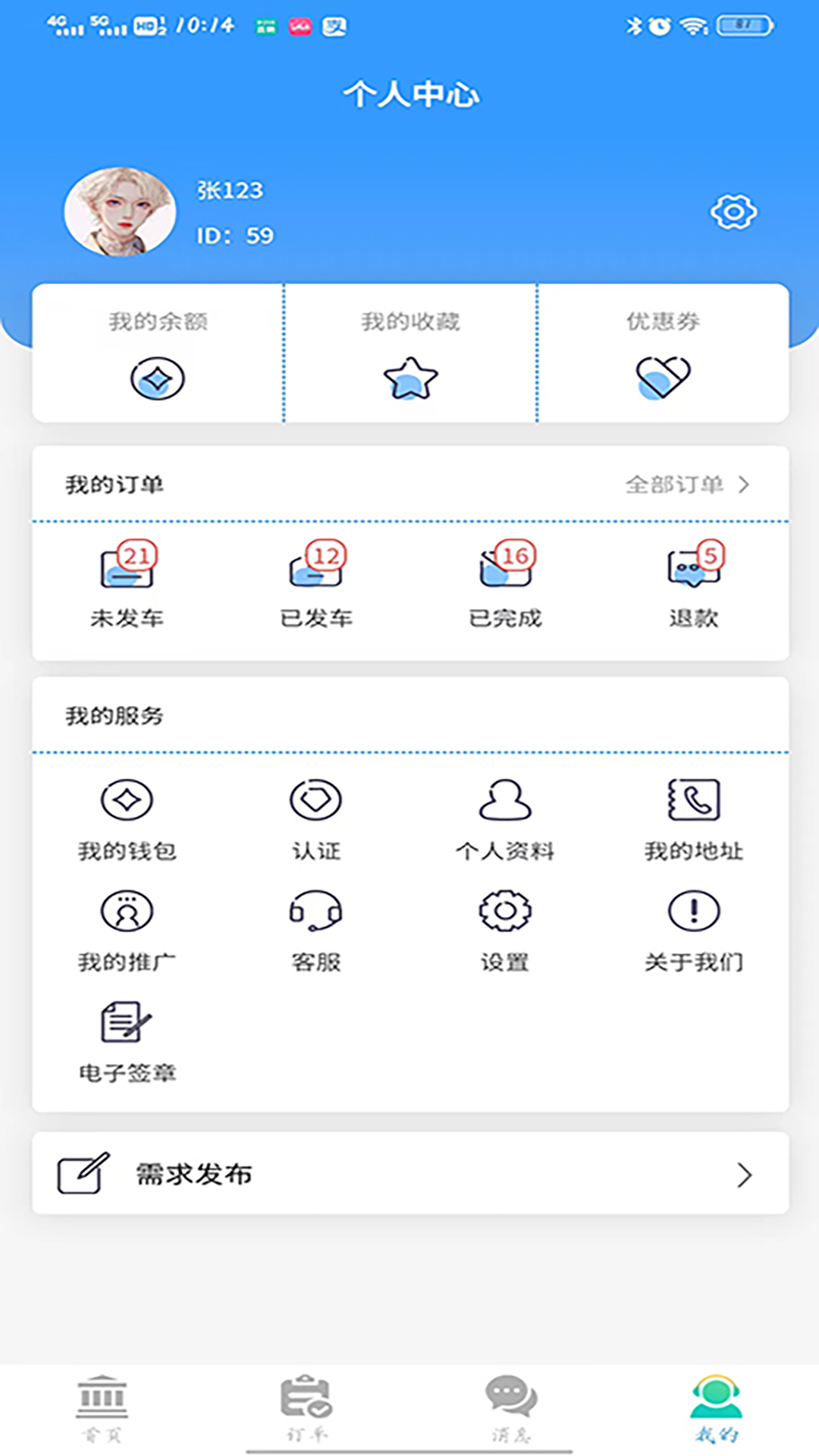Open 我的余额 balance section
Image resolution: width=819 pixels, height=1456 pixels.
(157, 351)
